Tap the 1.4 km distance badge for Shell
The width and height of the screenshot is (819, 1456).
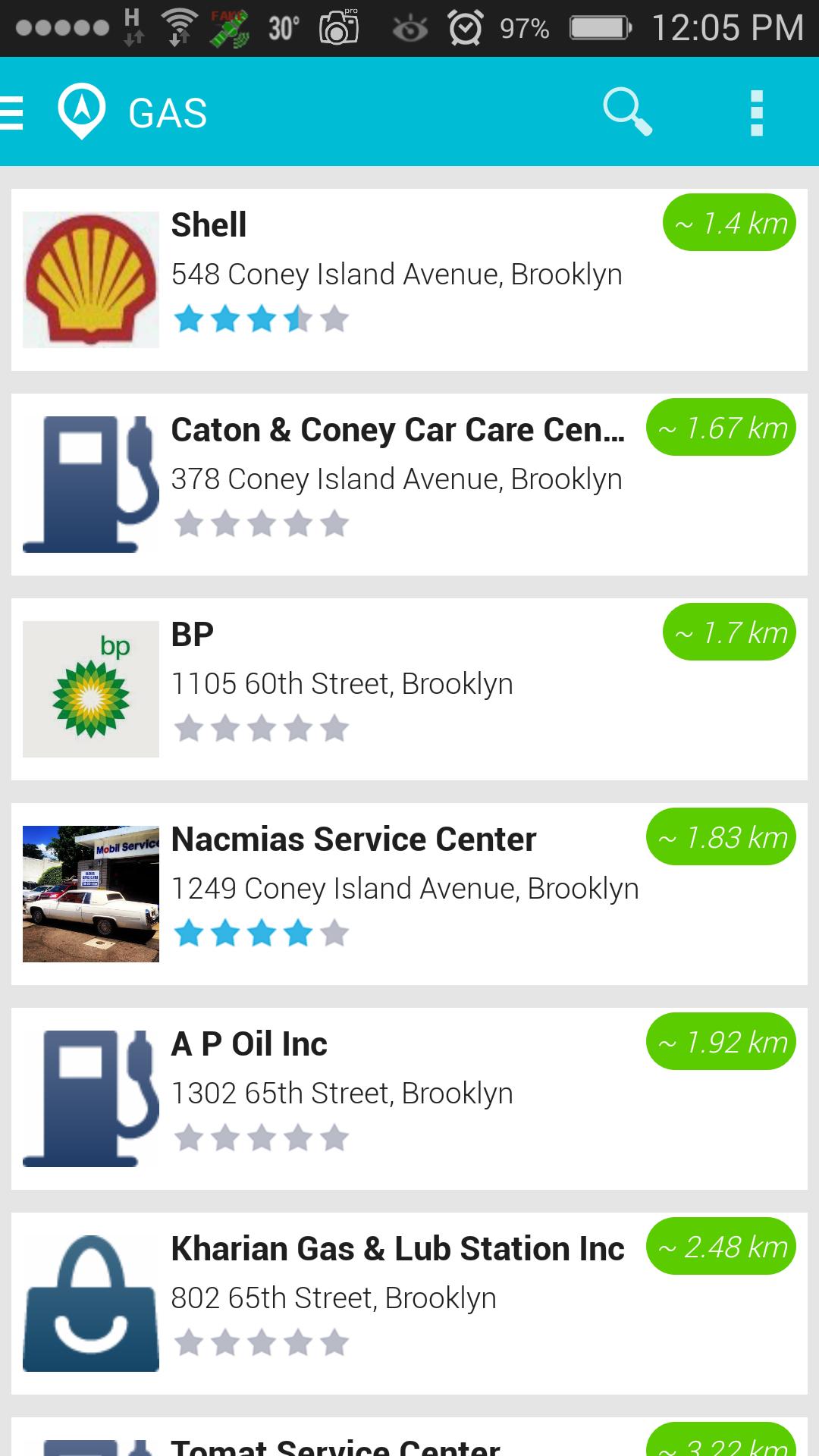tap(729, 223)
